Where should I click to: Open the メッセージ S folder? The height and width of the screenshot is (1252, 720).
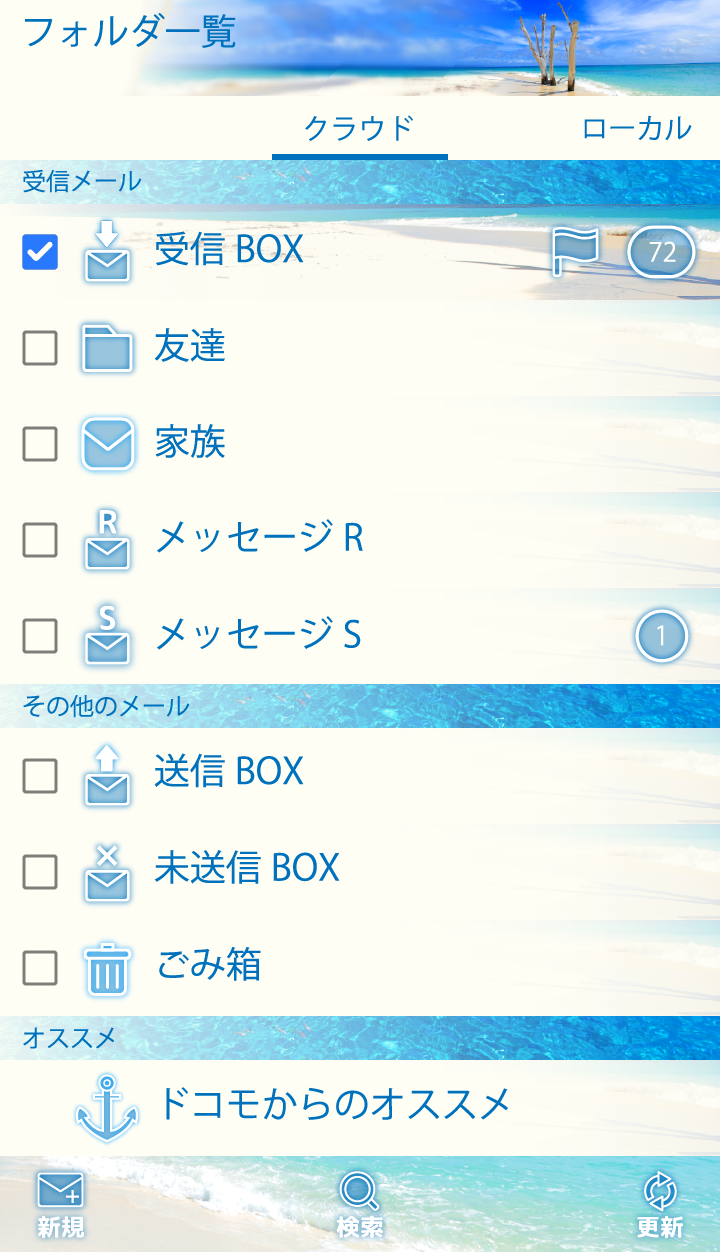pos(258,635)
